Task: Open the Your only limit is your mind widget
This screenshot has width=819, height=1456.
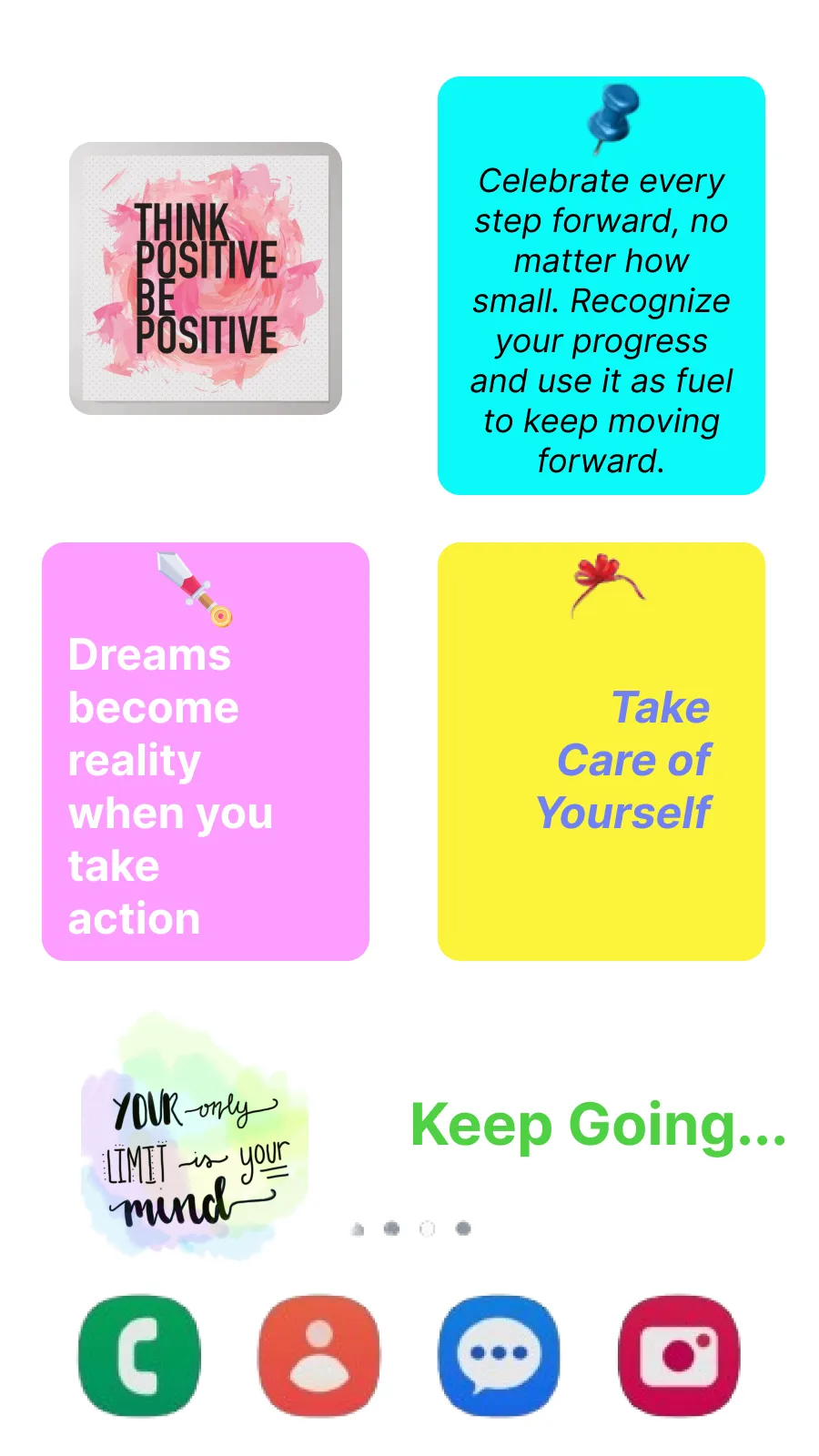Action: tap(195, 1137)
